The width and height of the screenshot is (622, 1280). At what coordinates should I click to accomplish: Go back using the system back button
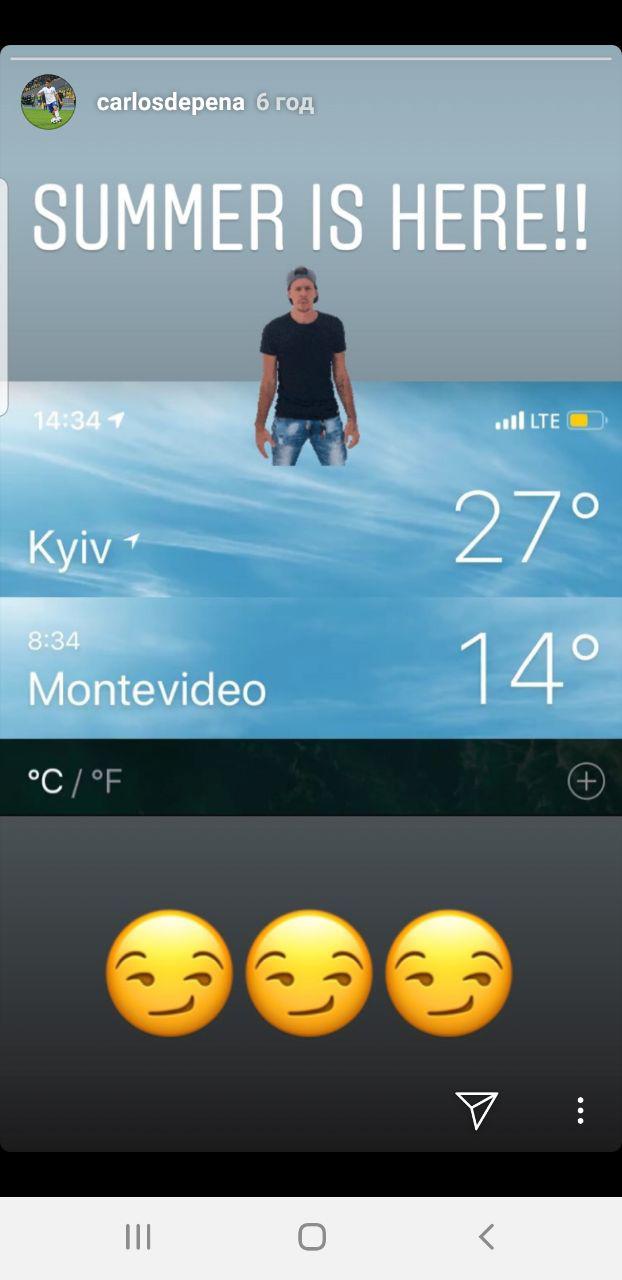pyautogui.click(x=486, y=1237)
